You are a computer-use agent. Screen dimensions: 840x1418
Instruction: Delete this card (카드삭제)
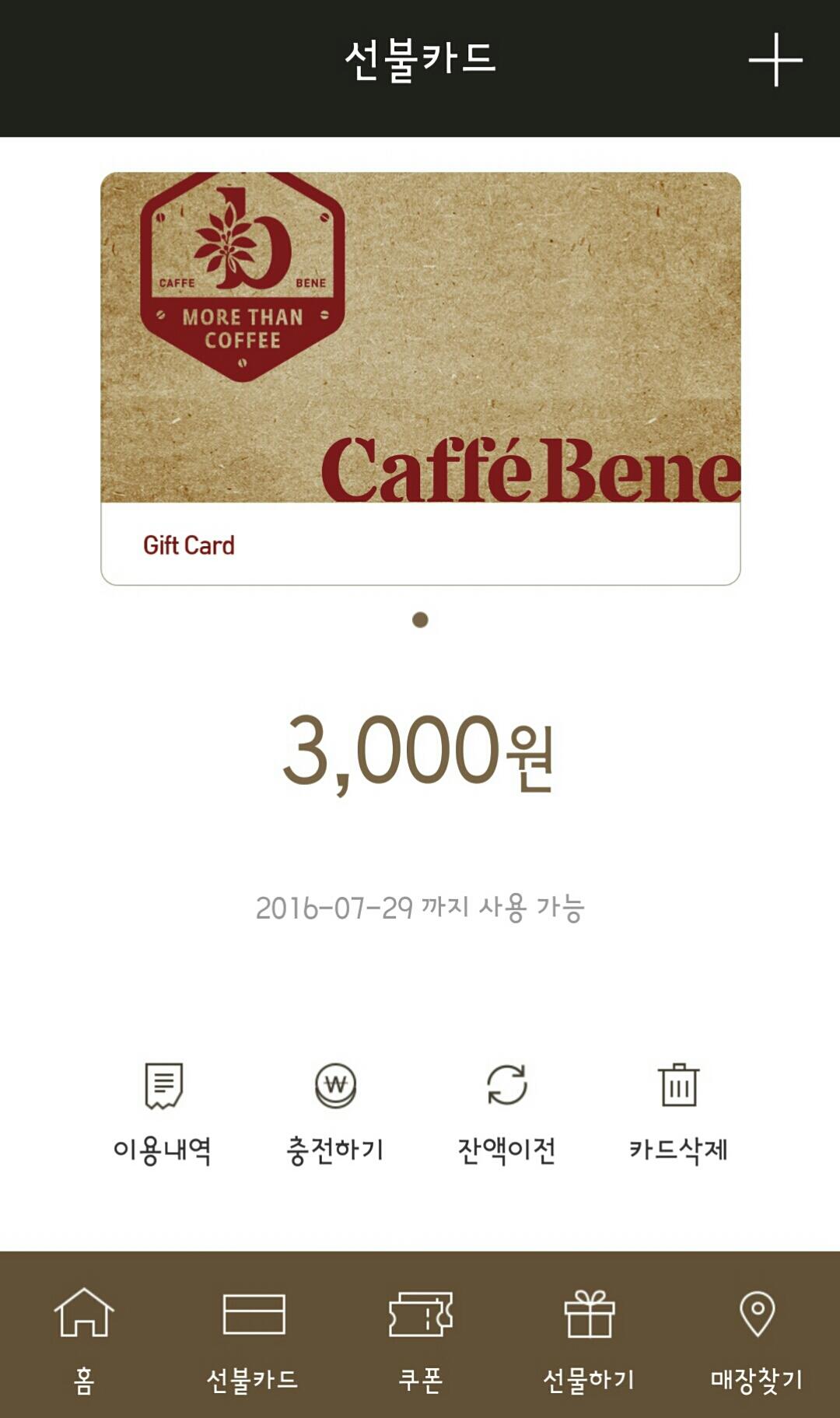pyautogui.click(x=678, y=1112)
